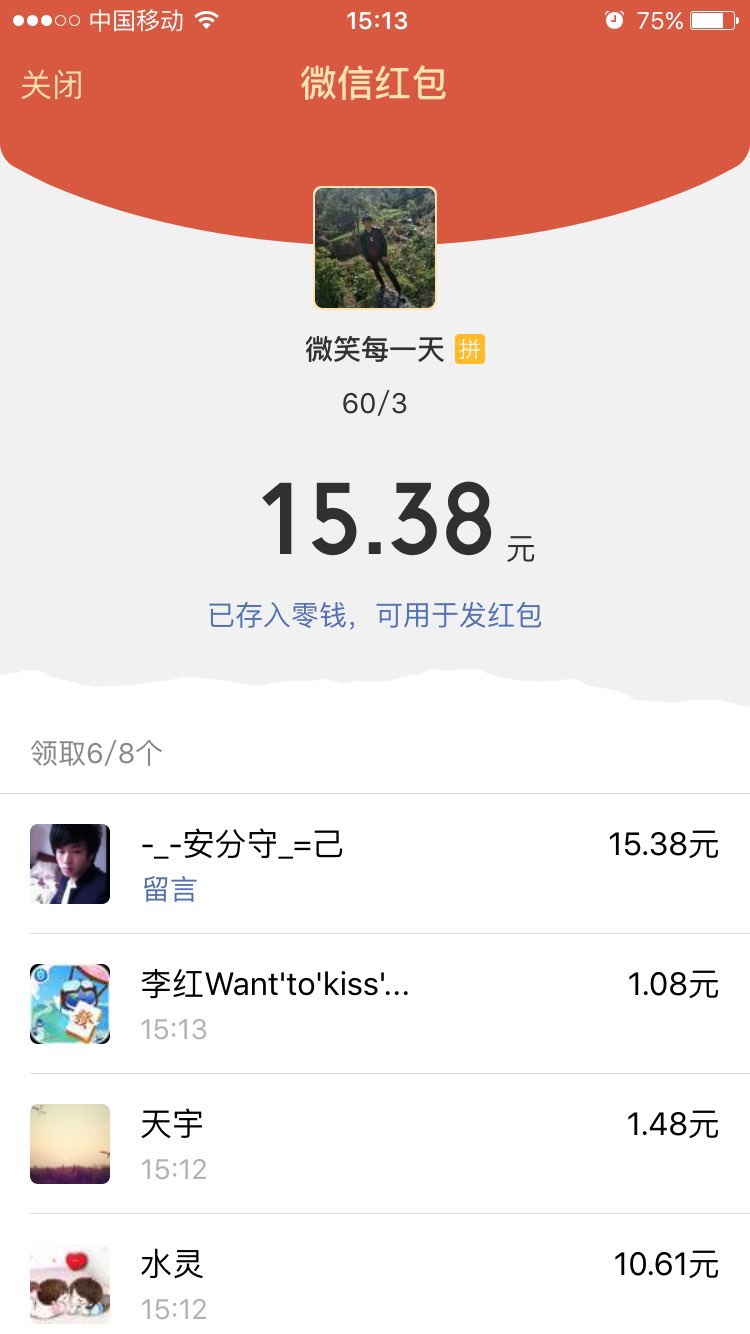Screen dimensions: 750x1334
Task: Close the WeChat red packet screen
Action: pos(52,85)
